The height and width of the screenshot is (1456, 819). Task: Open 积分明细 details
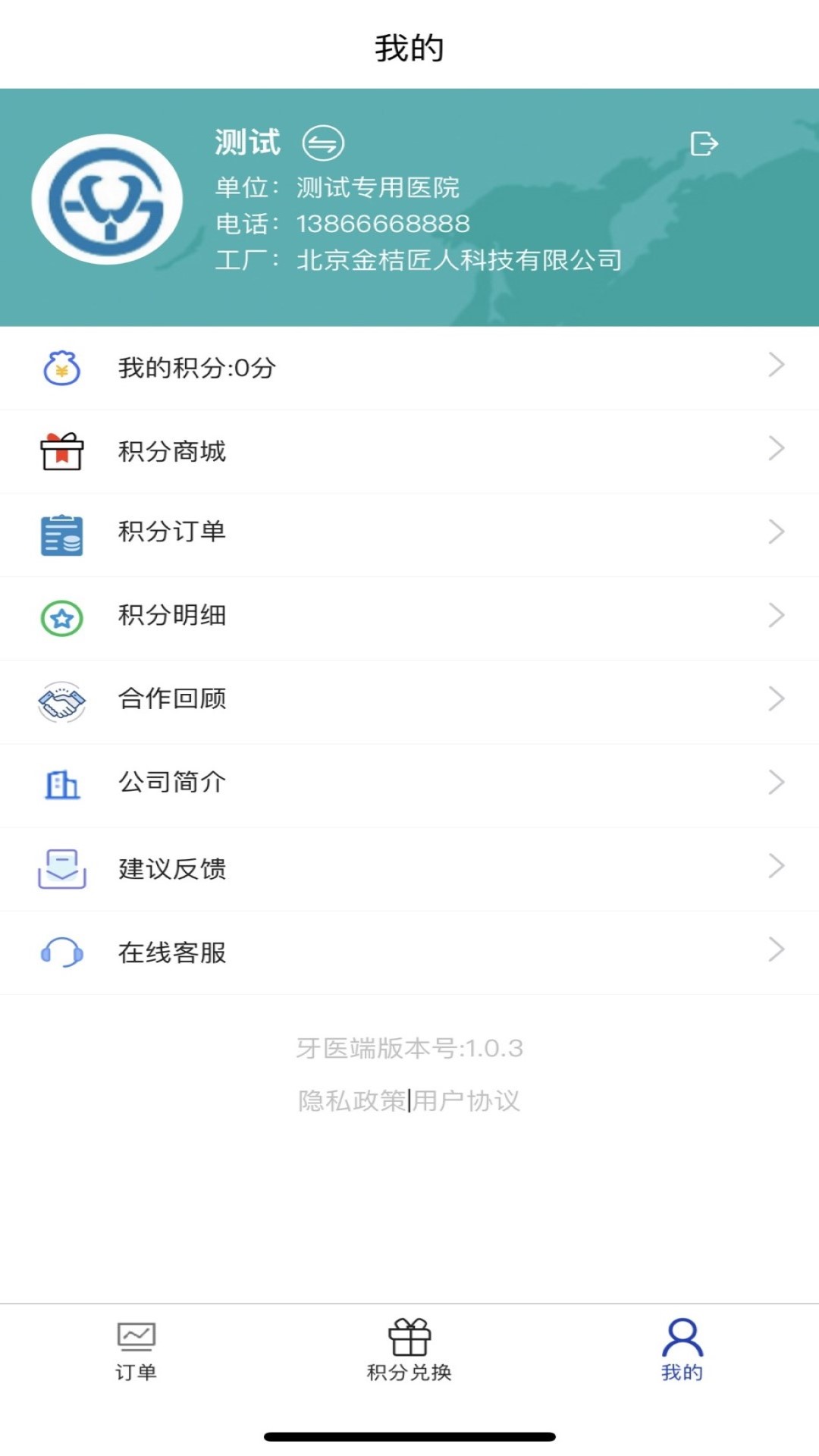pyautogui.click(x=409, y=616)
